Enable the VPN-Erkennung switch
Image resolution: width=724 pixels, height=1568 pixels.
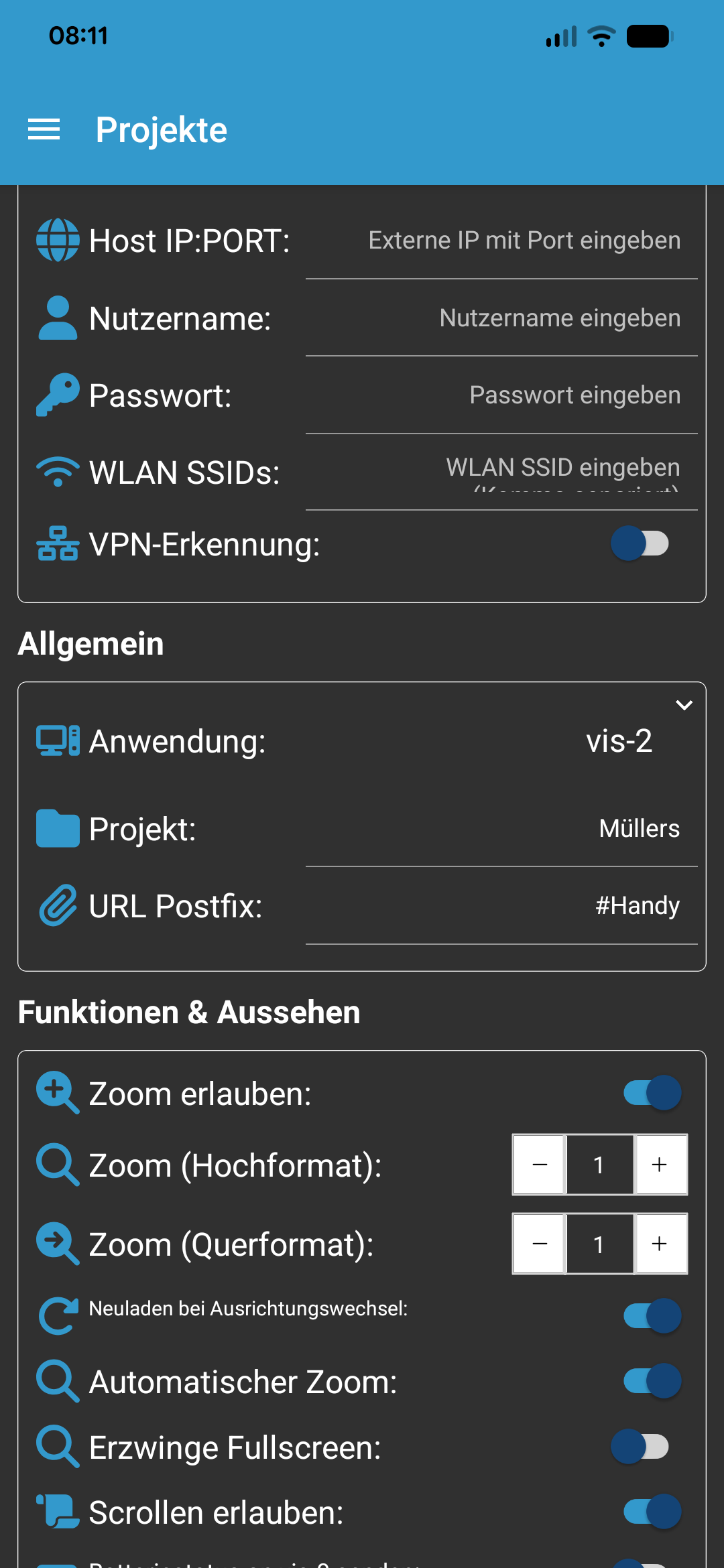(x=640, y=543)
